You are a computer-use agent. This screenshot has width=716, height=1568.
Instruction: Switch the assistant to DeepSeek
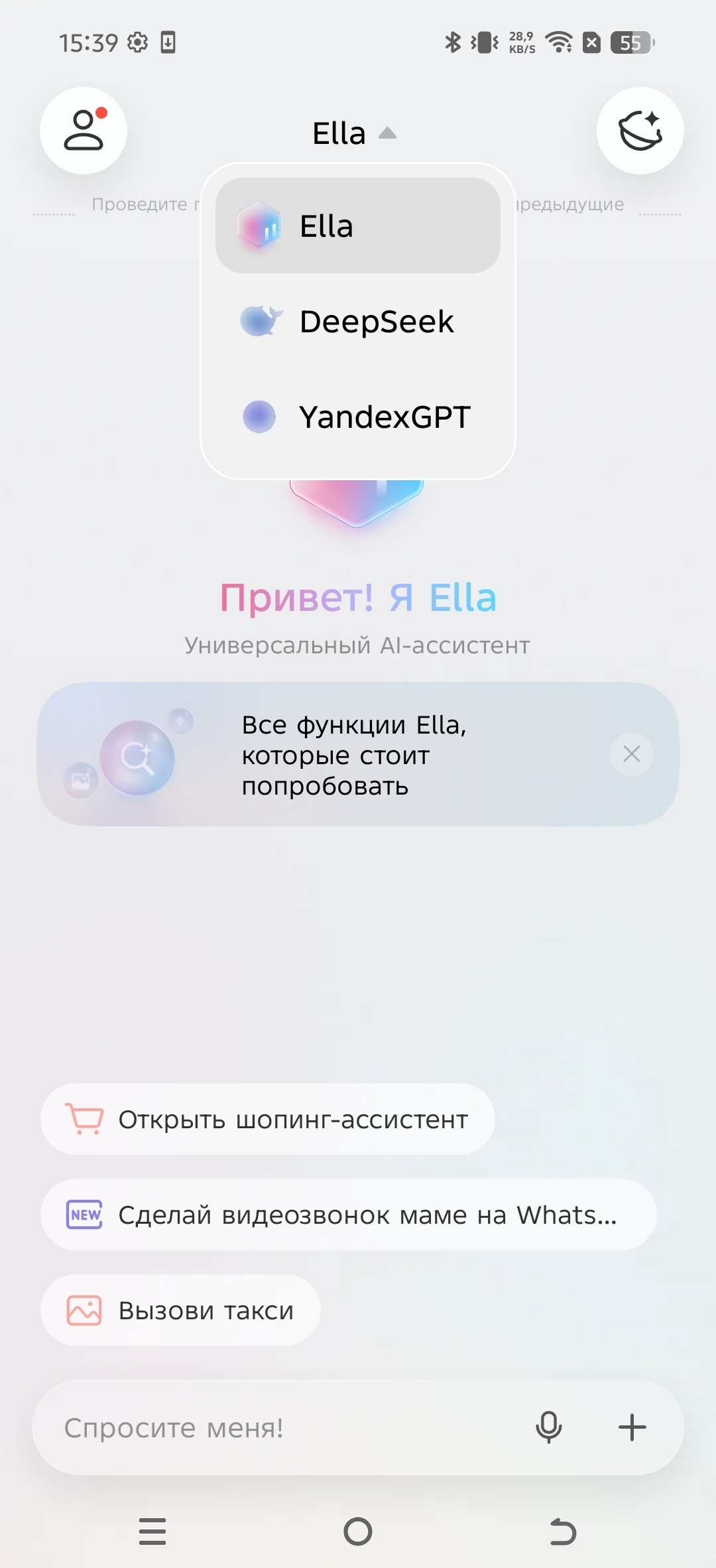(x=357, y=322)
